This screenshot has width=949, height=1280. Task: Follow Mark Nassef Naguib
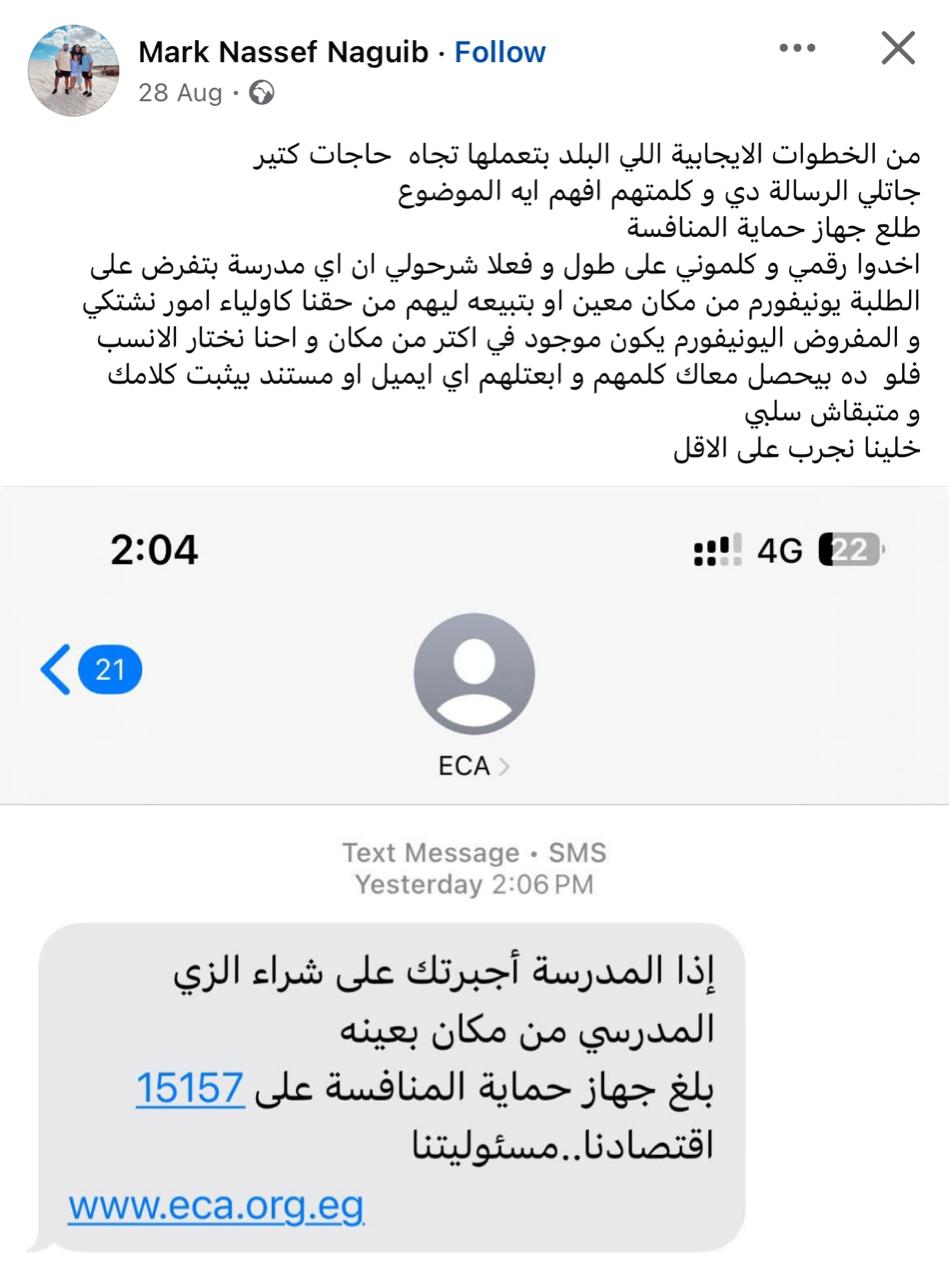click(500, 52)
